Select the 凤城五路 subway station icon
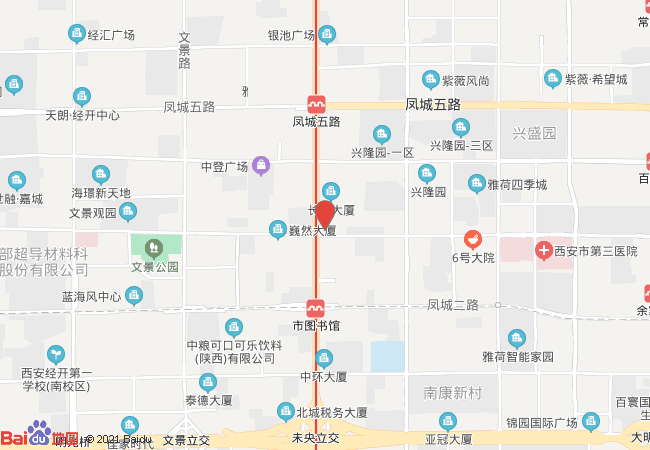This screenshot has width=650, height=450. pos(316,104)
